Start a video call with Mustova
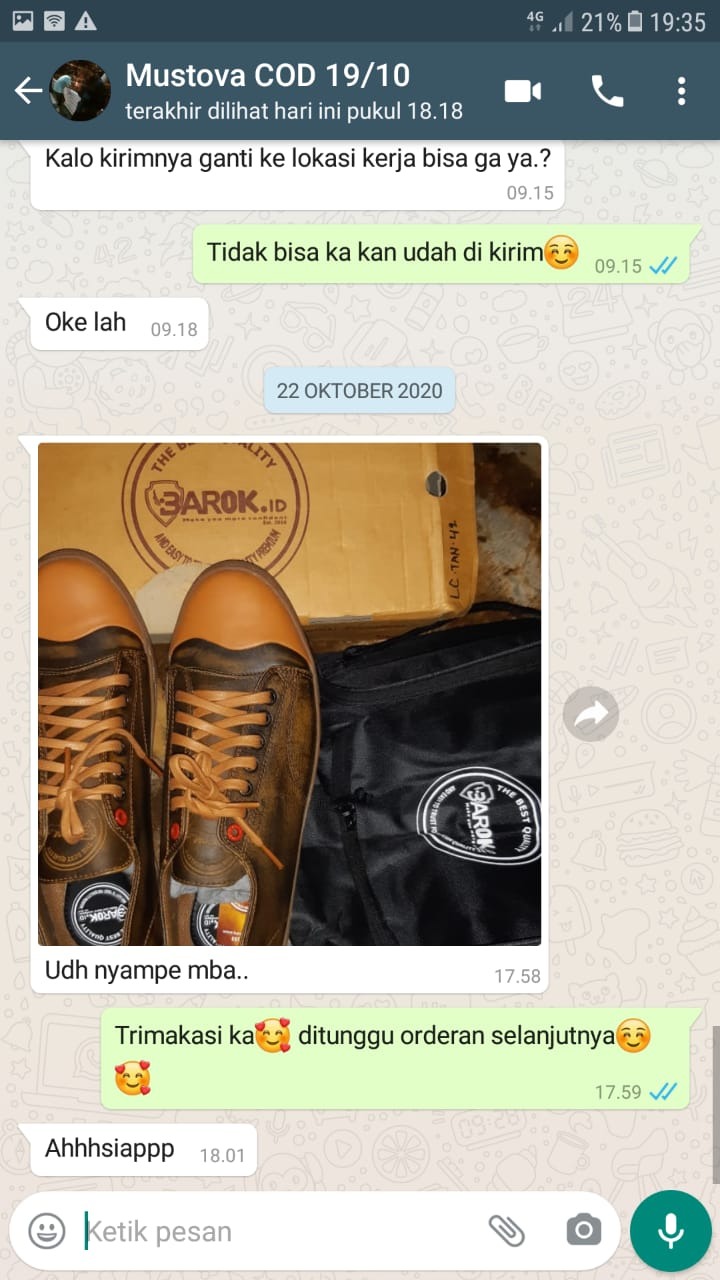This screenshot has width=720, height=1280. 522,91
